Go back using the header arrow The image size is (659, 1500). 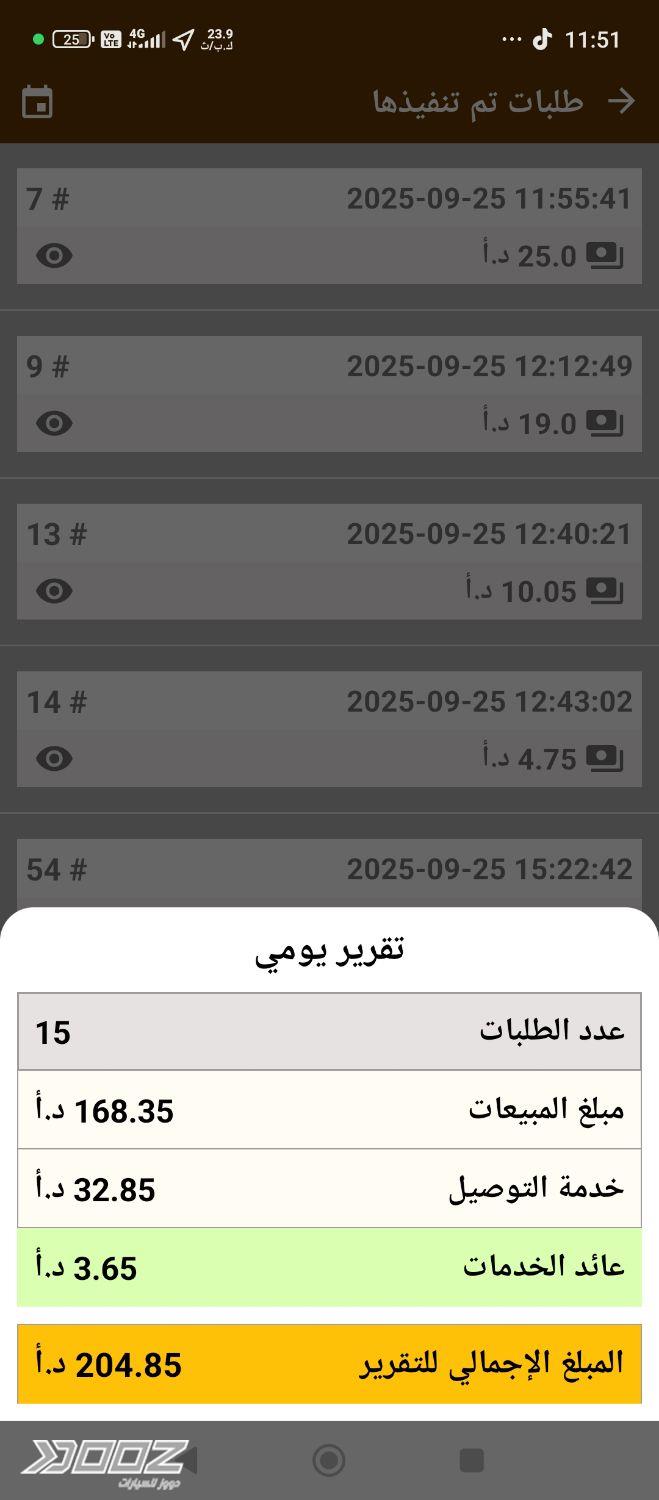[622, 101]
